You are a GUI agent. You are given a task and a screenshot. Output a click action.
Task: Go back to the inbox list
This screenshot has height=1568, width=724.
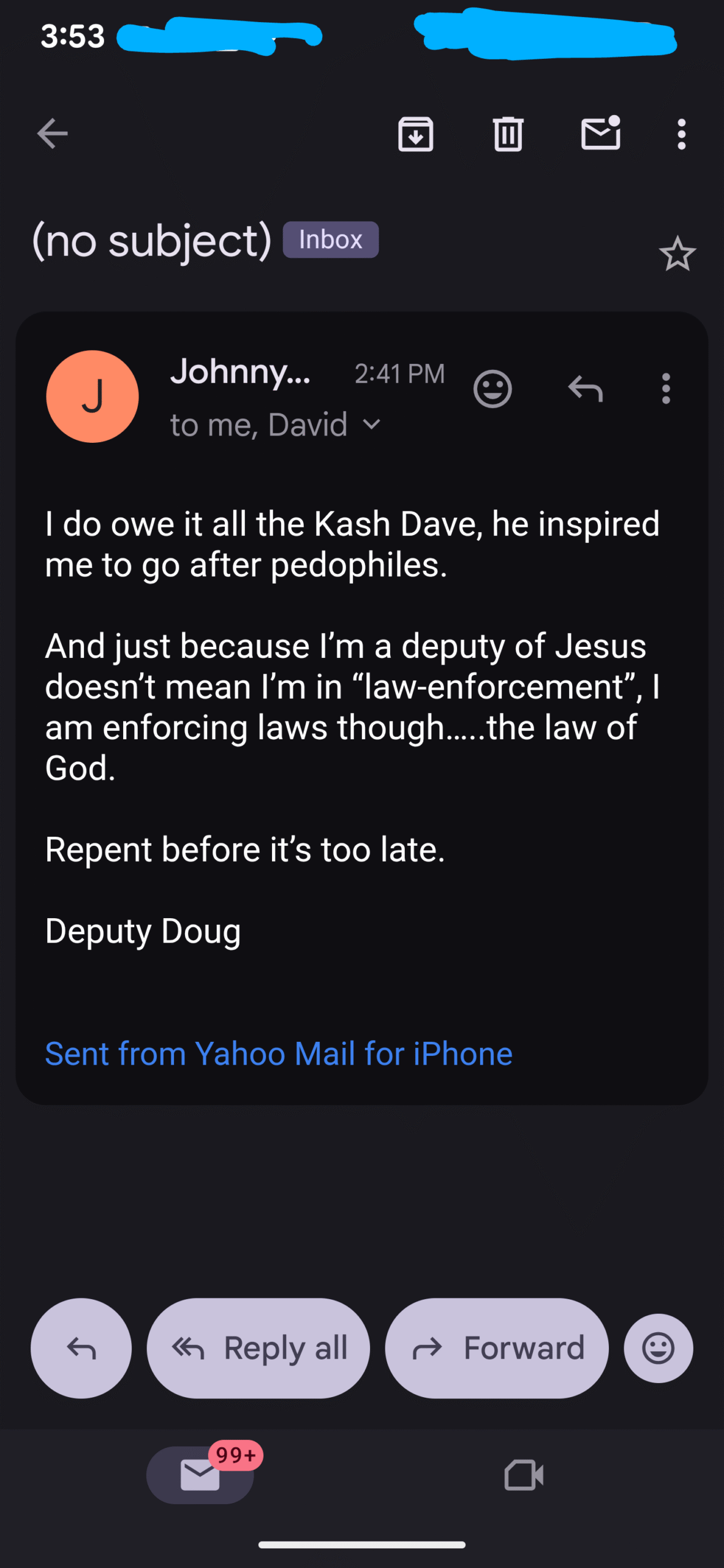(52, 134)
